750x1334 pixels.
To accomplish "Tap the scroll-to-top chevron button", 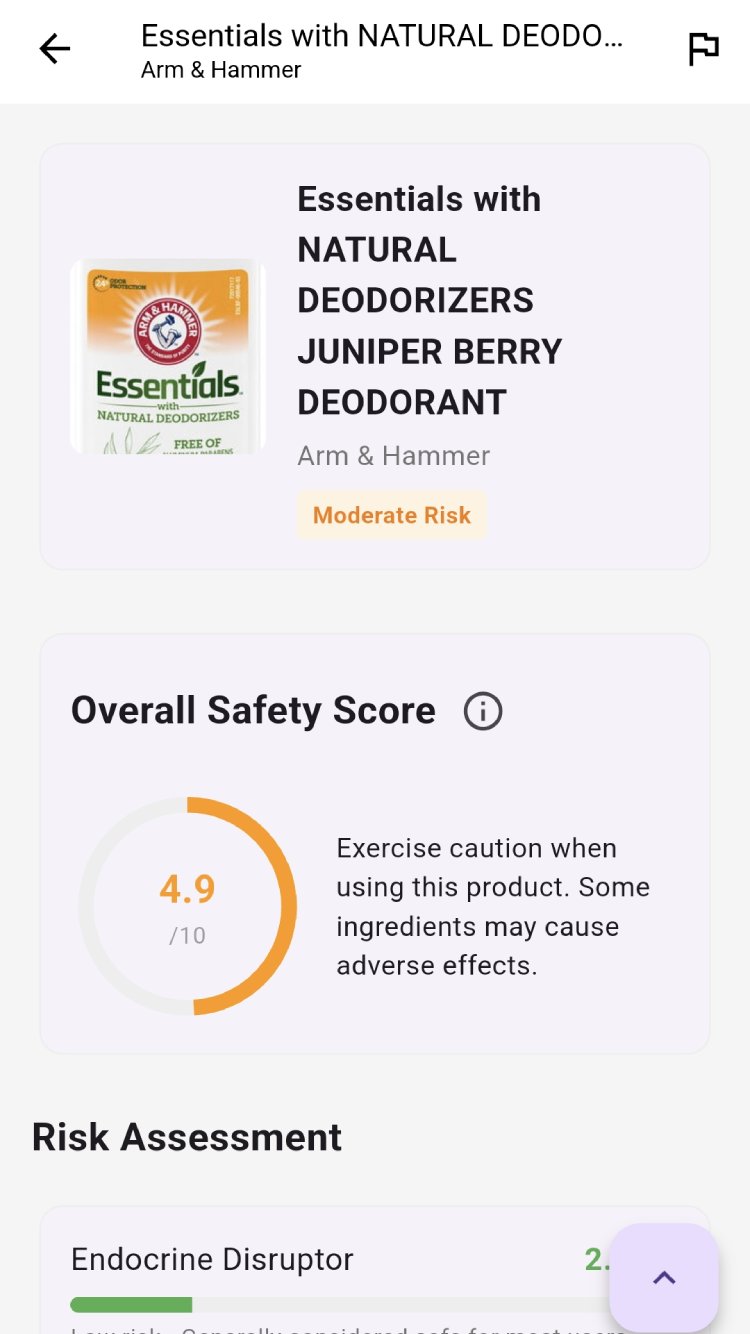I will (664, 1278).
